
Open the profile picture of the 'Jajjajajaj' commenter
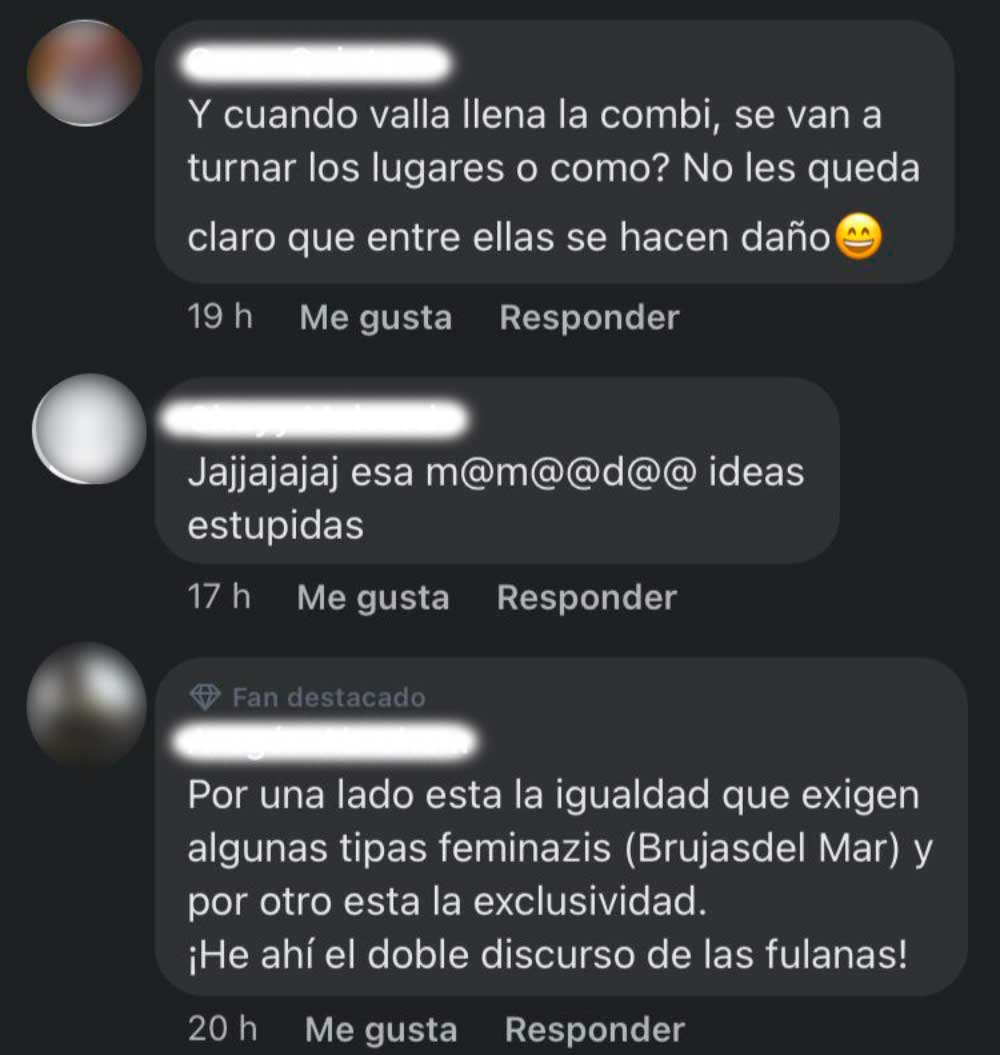point(89,430)
